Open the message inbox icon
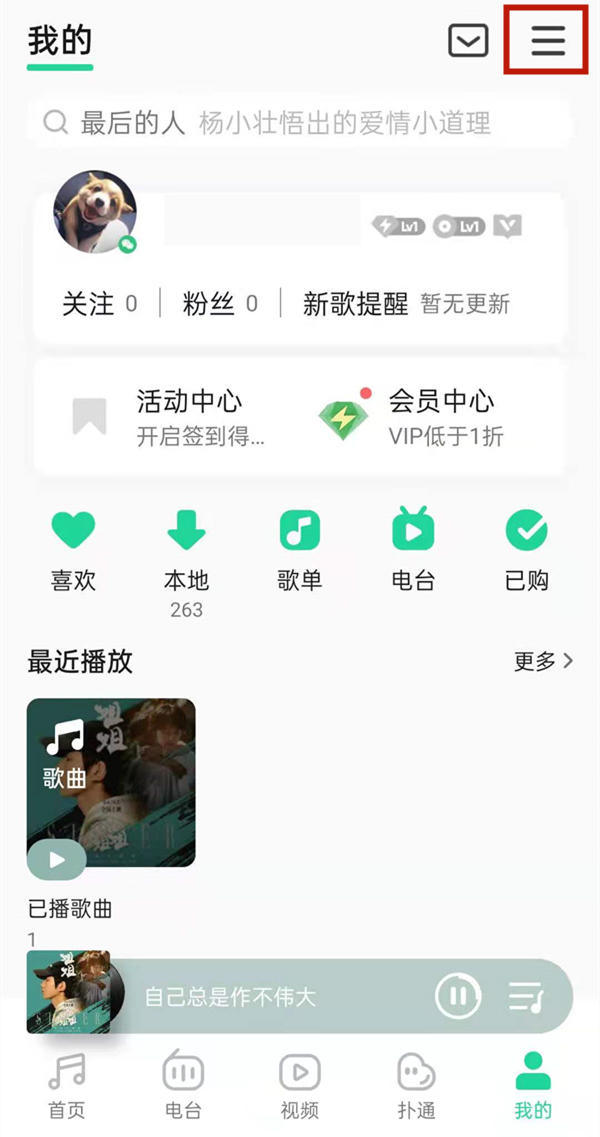This screenshot has height=1137, width=600. point(467,41)
